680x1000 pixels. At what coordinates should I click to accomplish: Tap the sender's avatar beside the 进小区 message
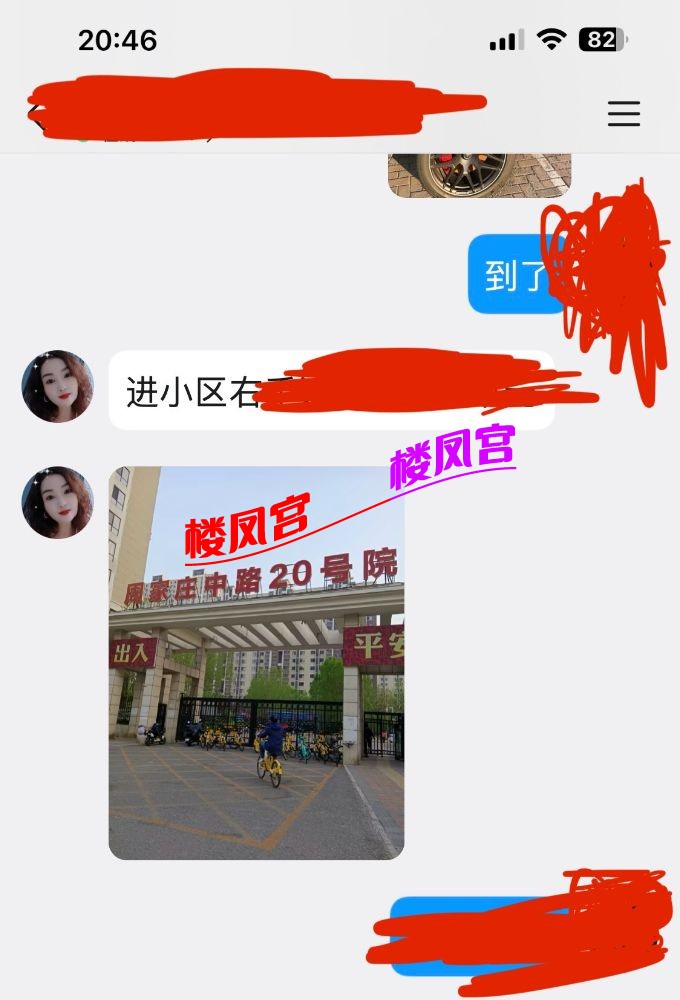pyautogui.click(x=58, y=387)
